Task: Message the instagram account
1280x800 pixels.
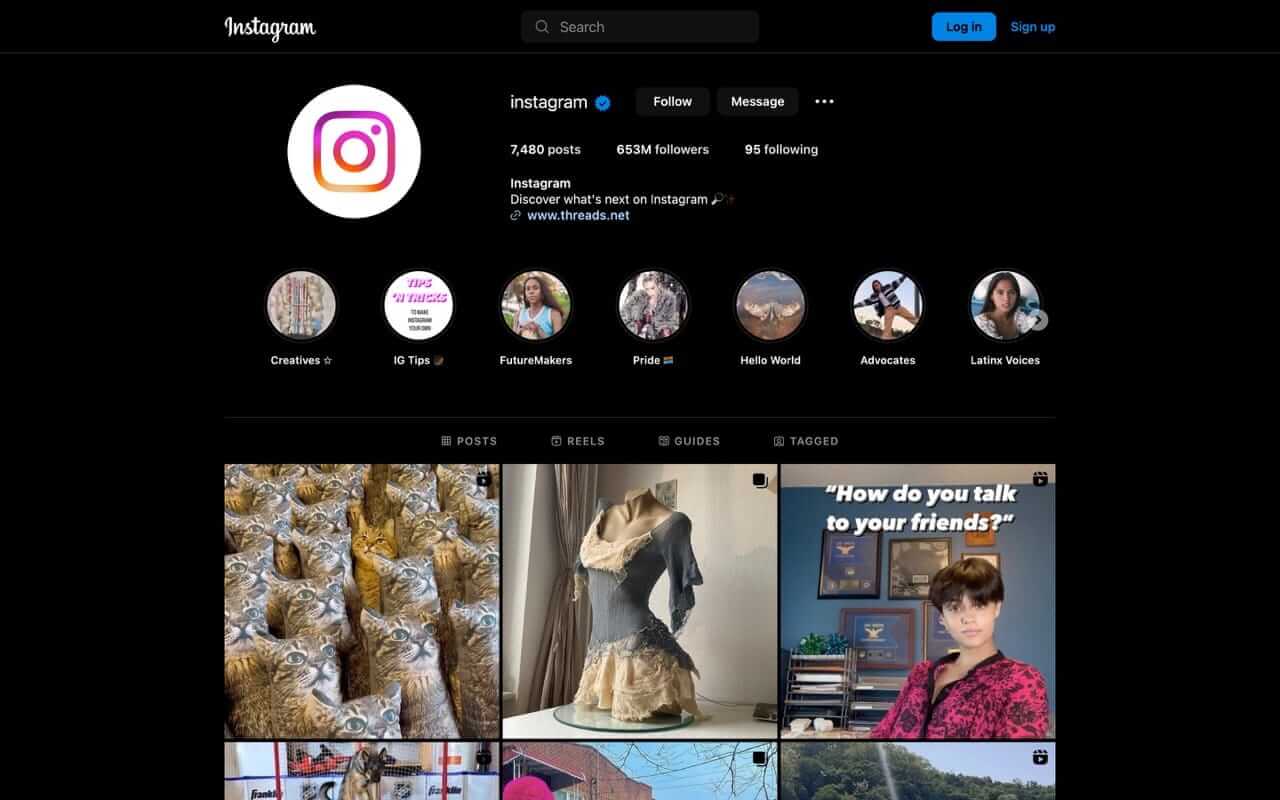Action: pos(757,101)
